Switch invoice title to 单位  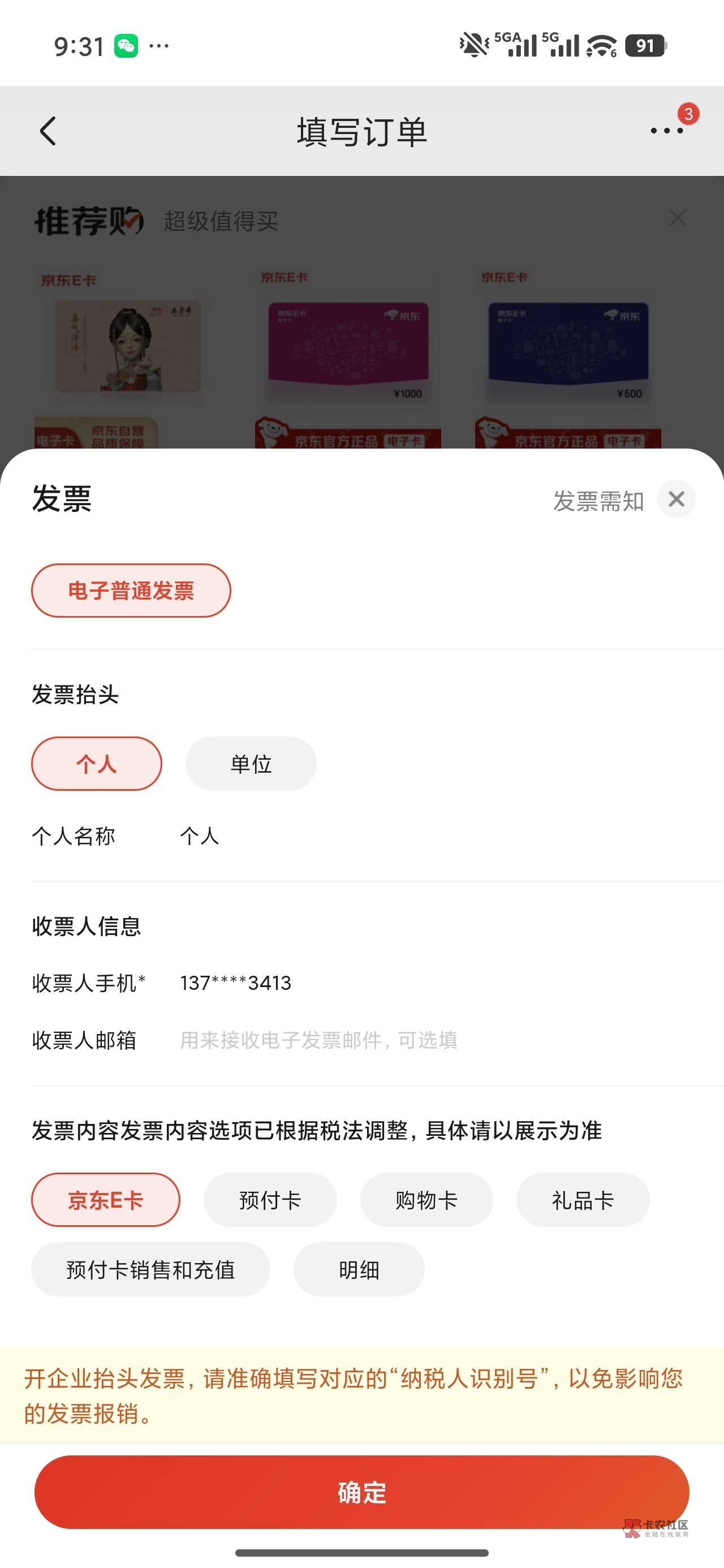point(251,763)
